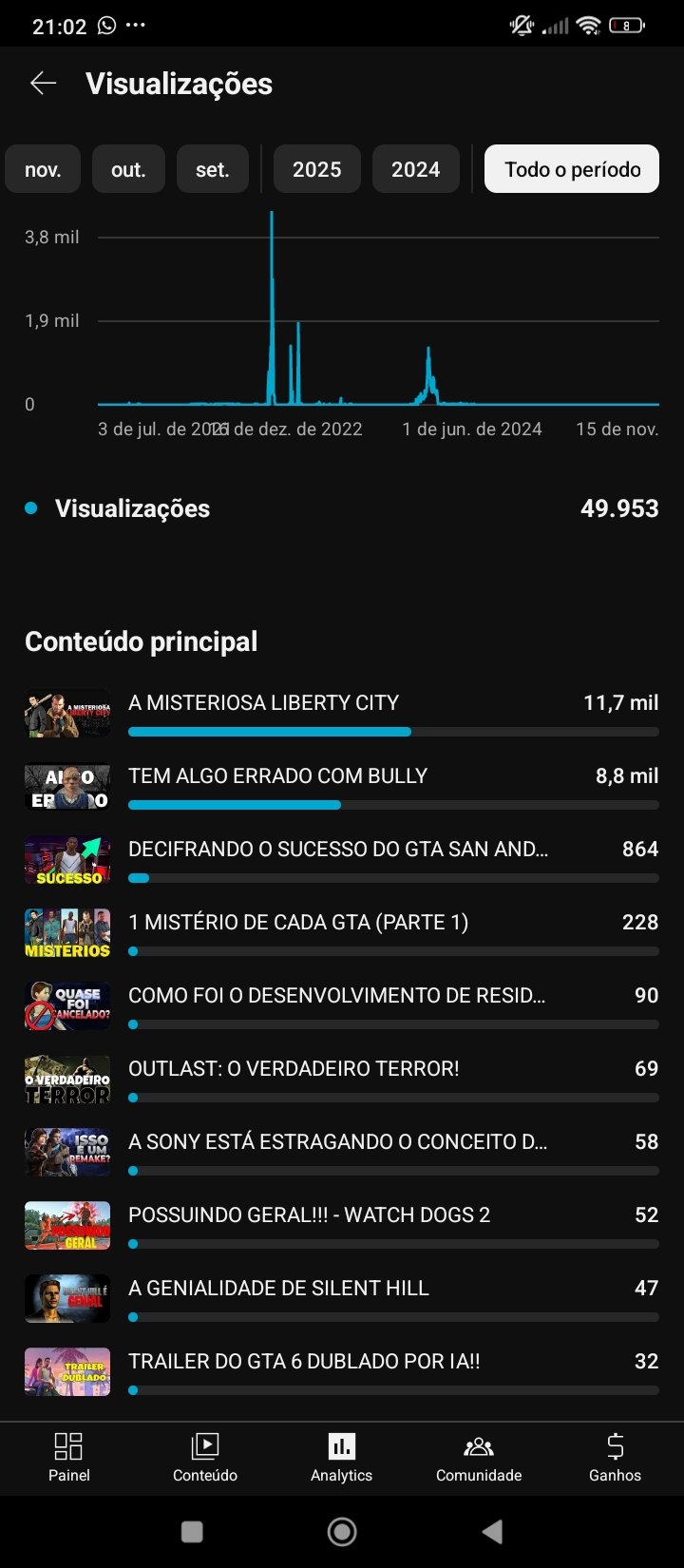Viewport: 684px width, 1568px height.
Task: Open DECIFRANDO O SUCESSO DO GTA SAN AND video
Action: (x=341, y=859)
